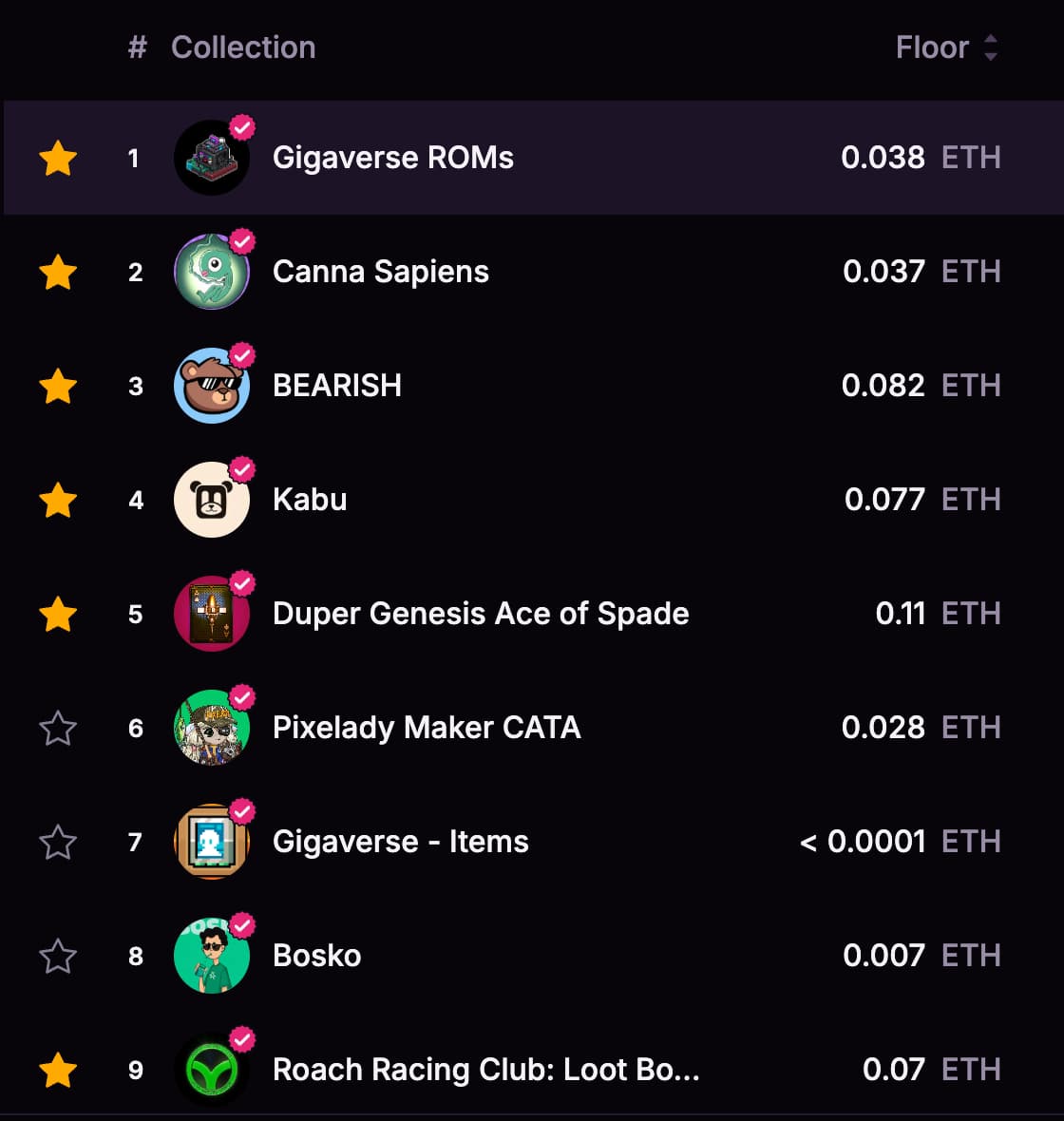Unstar the BEARISH collection

point(58,386)
